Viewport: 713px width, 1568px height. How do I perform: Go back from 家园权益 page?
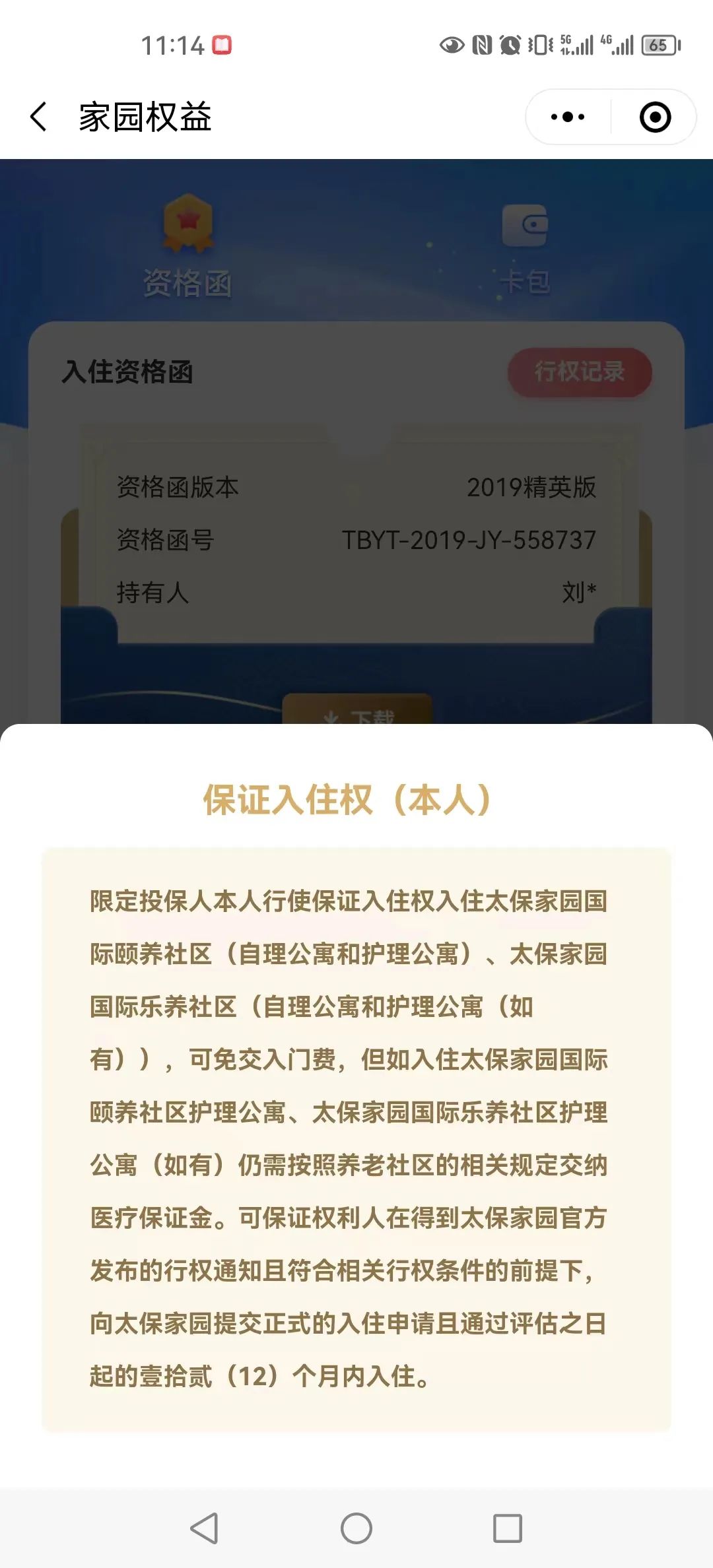(40, 117)
